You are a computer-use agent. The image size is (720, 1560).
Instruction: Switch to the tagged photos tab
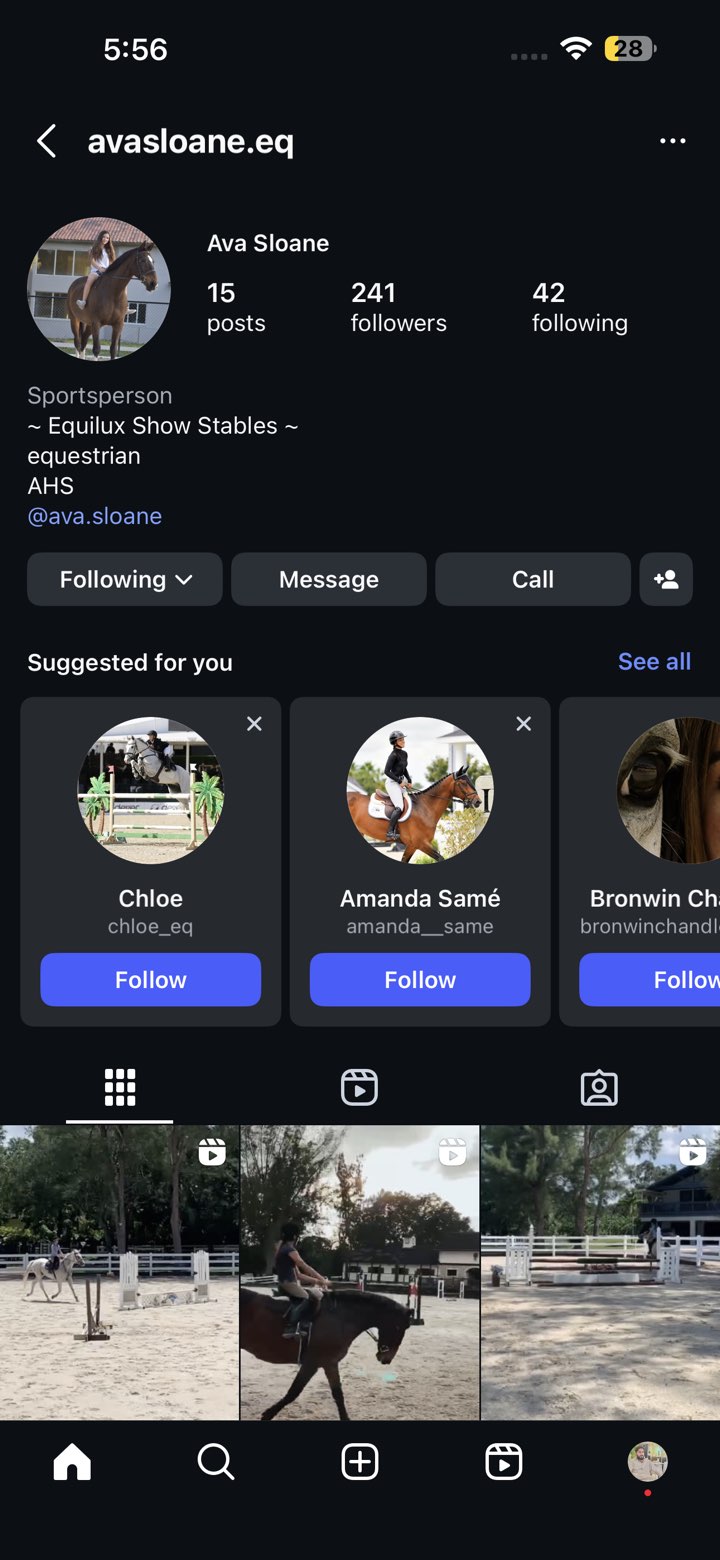(x=599, y=1087)
